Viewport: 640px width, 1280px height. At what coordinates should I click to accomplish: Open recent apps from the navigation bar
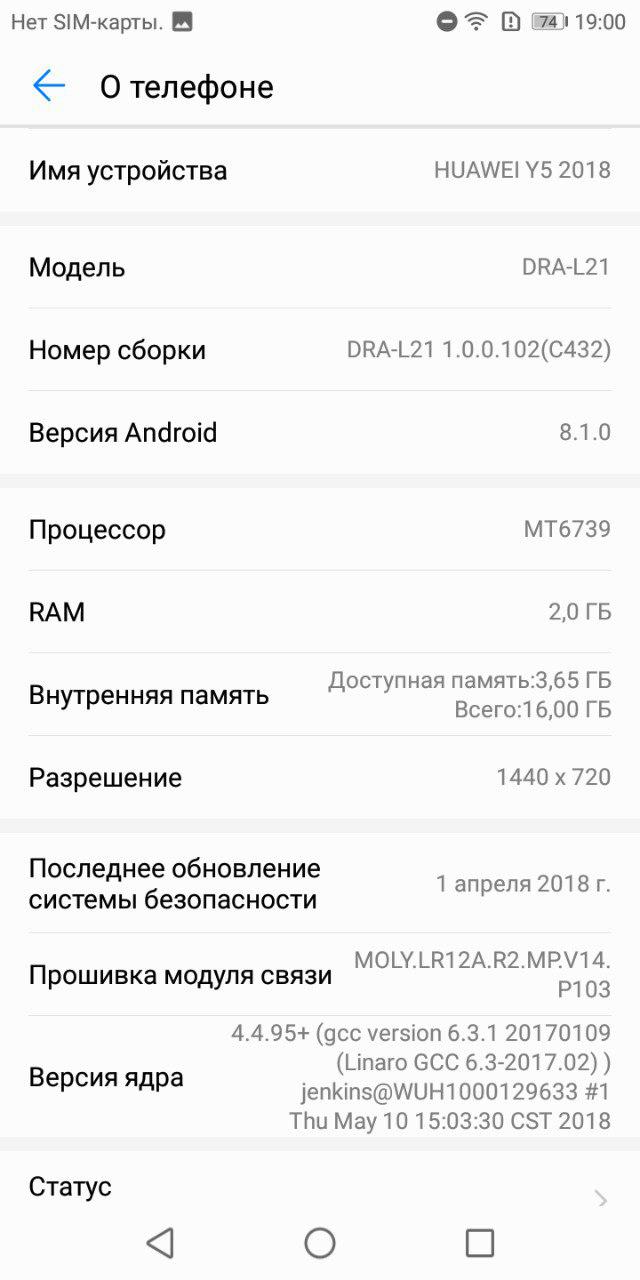(480, 1243)
